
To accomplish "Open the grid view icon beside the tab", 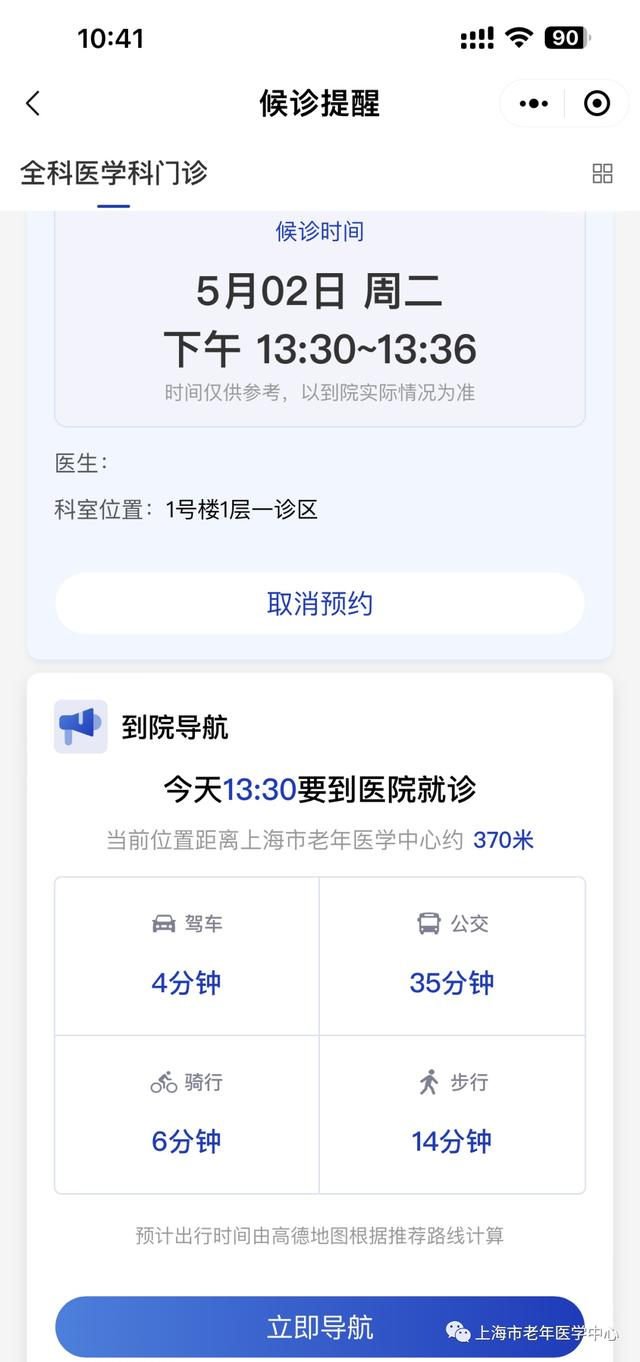I will (602, 173).
